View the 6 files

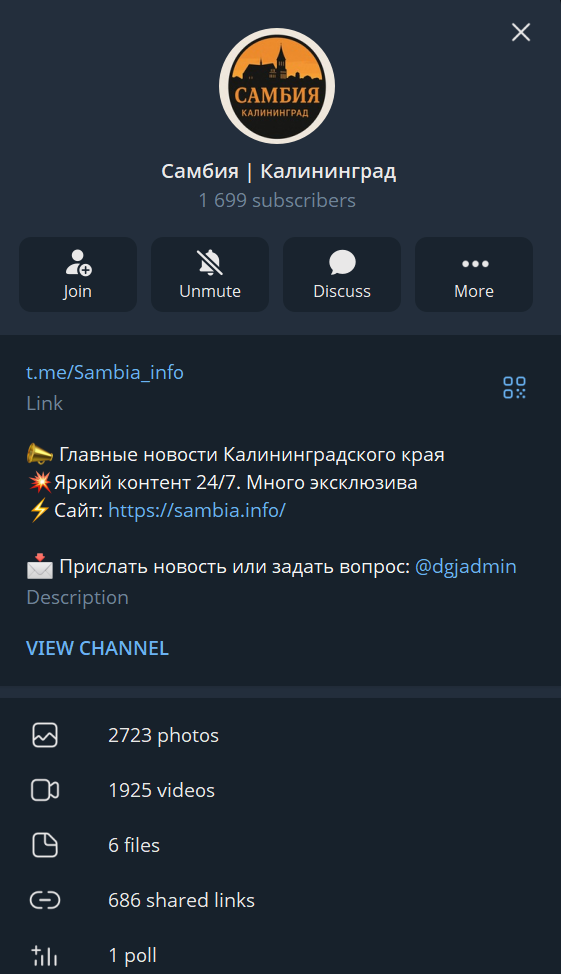pyautogui.click(x=280, y=845)
